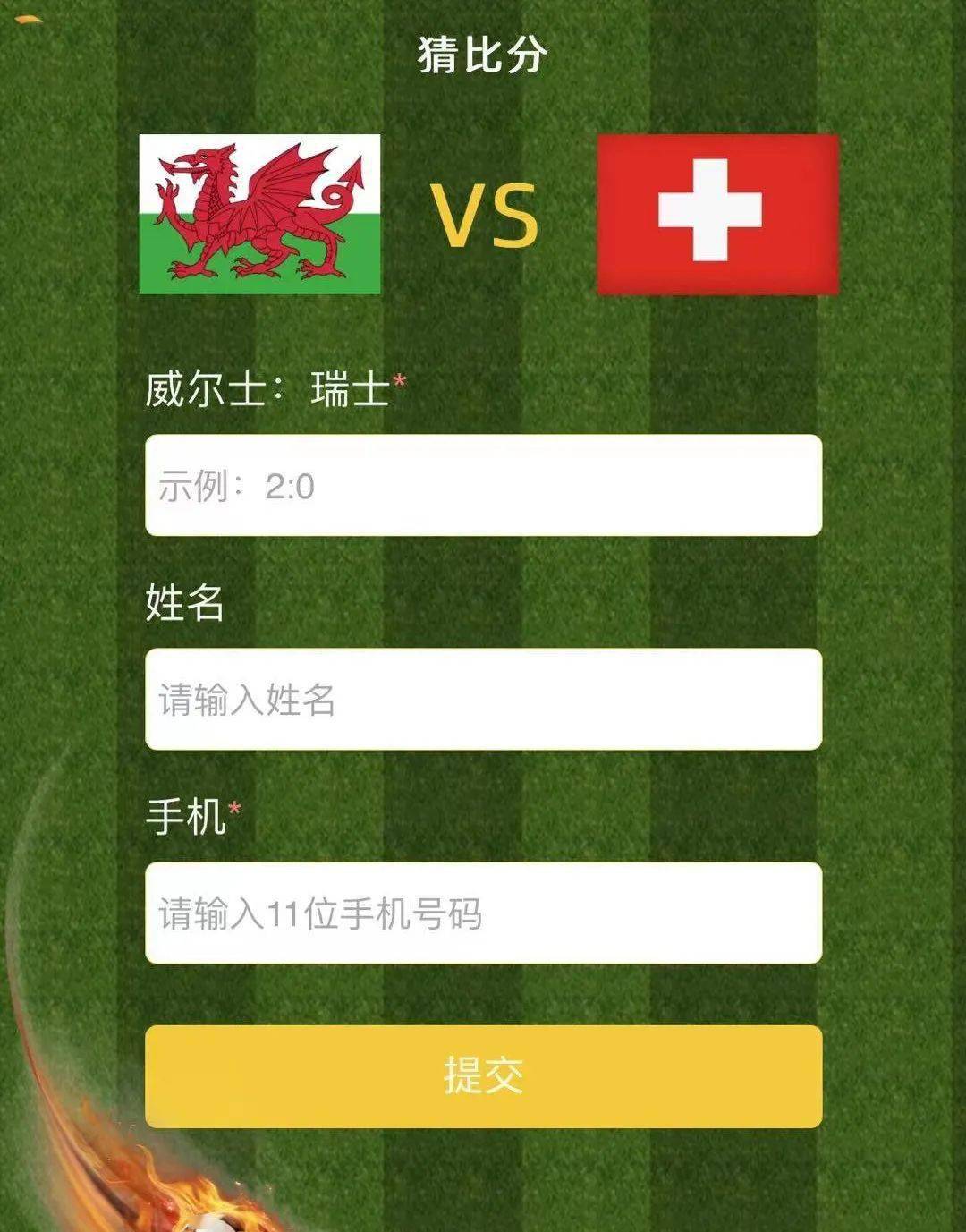Select the 手机 phone number field
Image resolution: width=966 pixels, height=1232 pixels.
tap(483, 913)
